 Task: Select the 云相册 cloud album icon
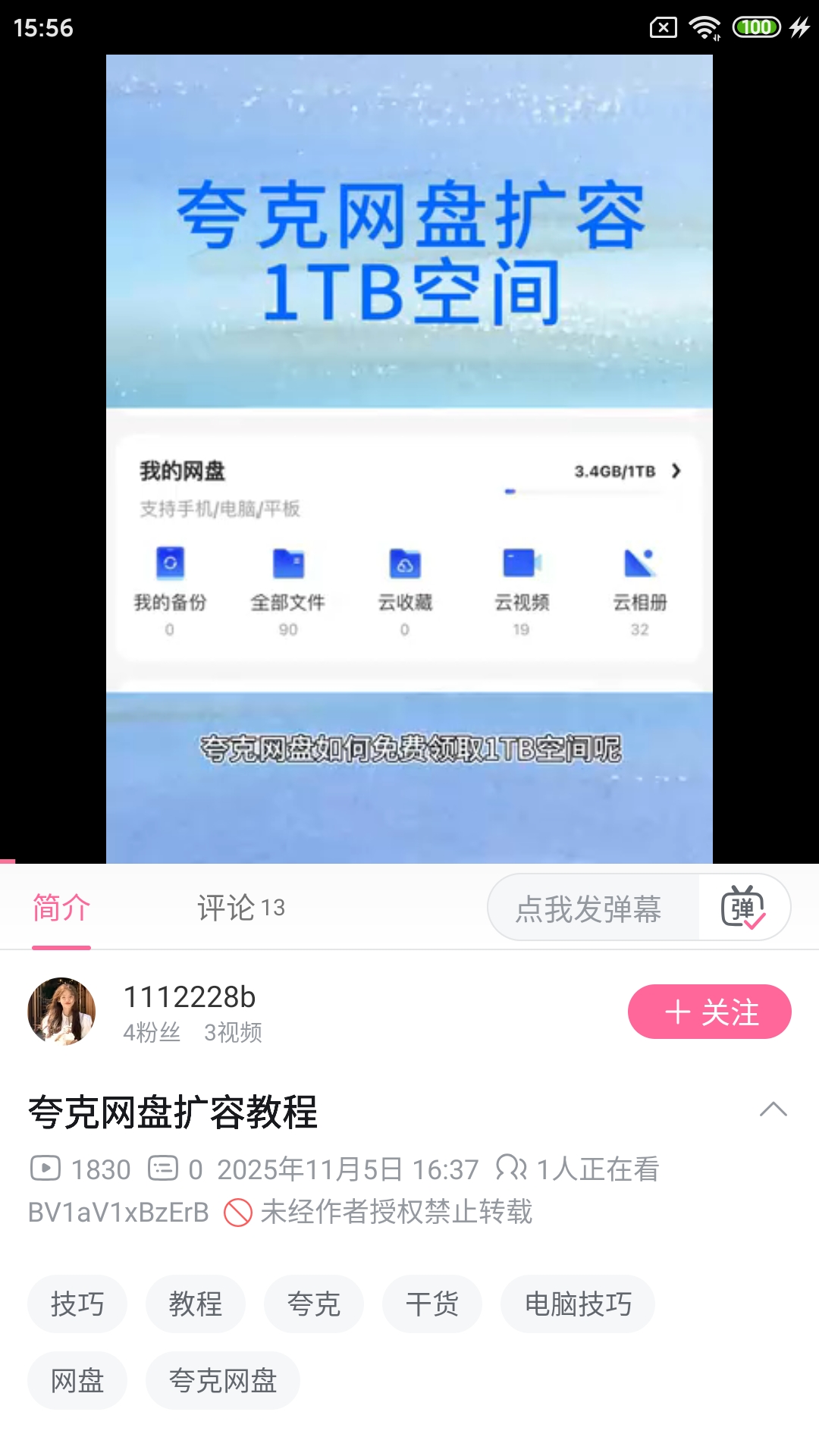point(639,561)
